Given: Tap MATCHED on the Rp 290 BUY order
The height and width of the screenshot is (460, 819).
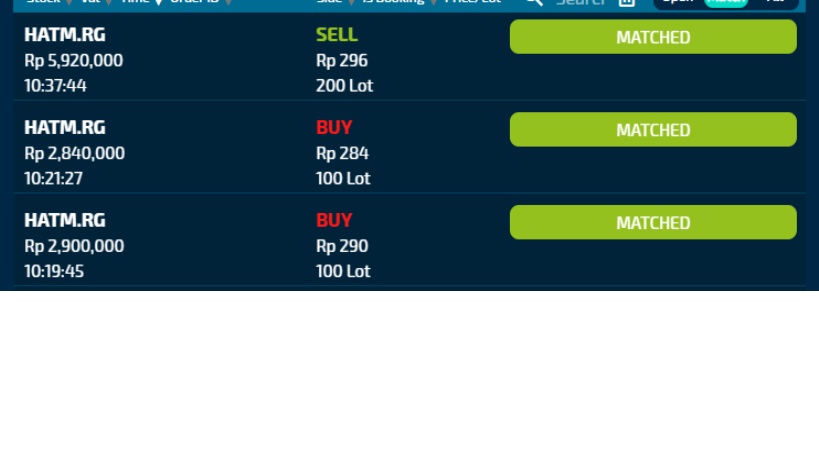Looking at the screenshot, I should click(x=653, y=223).
